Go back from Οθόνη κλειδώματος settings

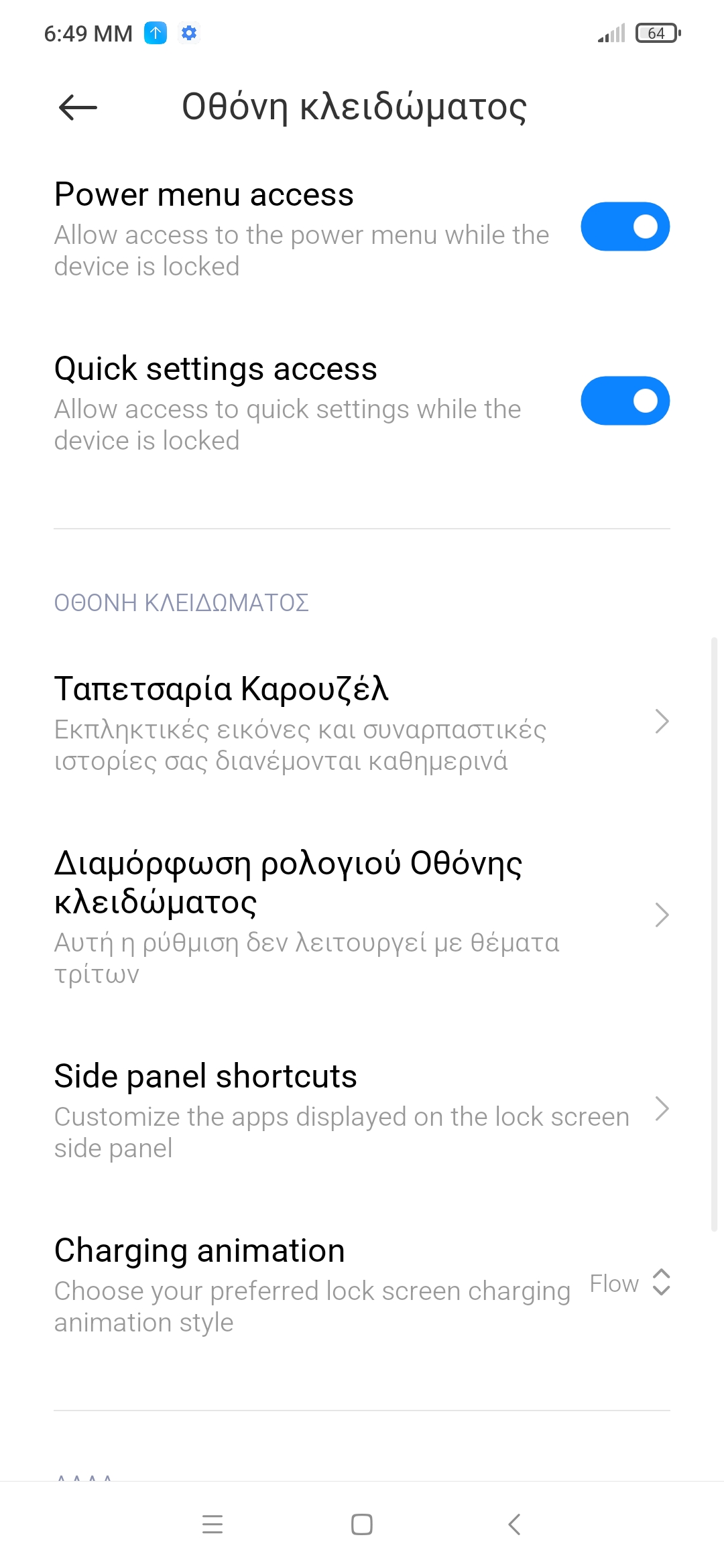[x=78, y=107]
